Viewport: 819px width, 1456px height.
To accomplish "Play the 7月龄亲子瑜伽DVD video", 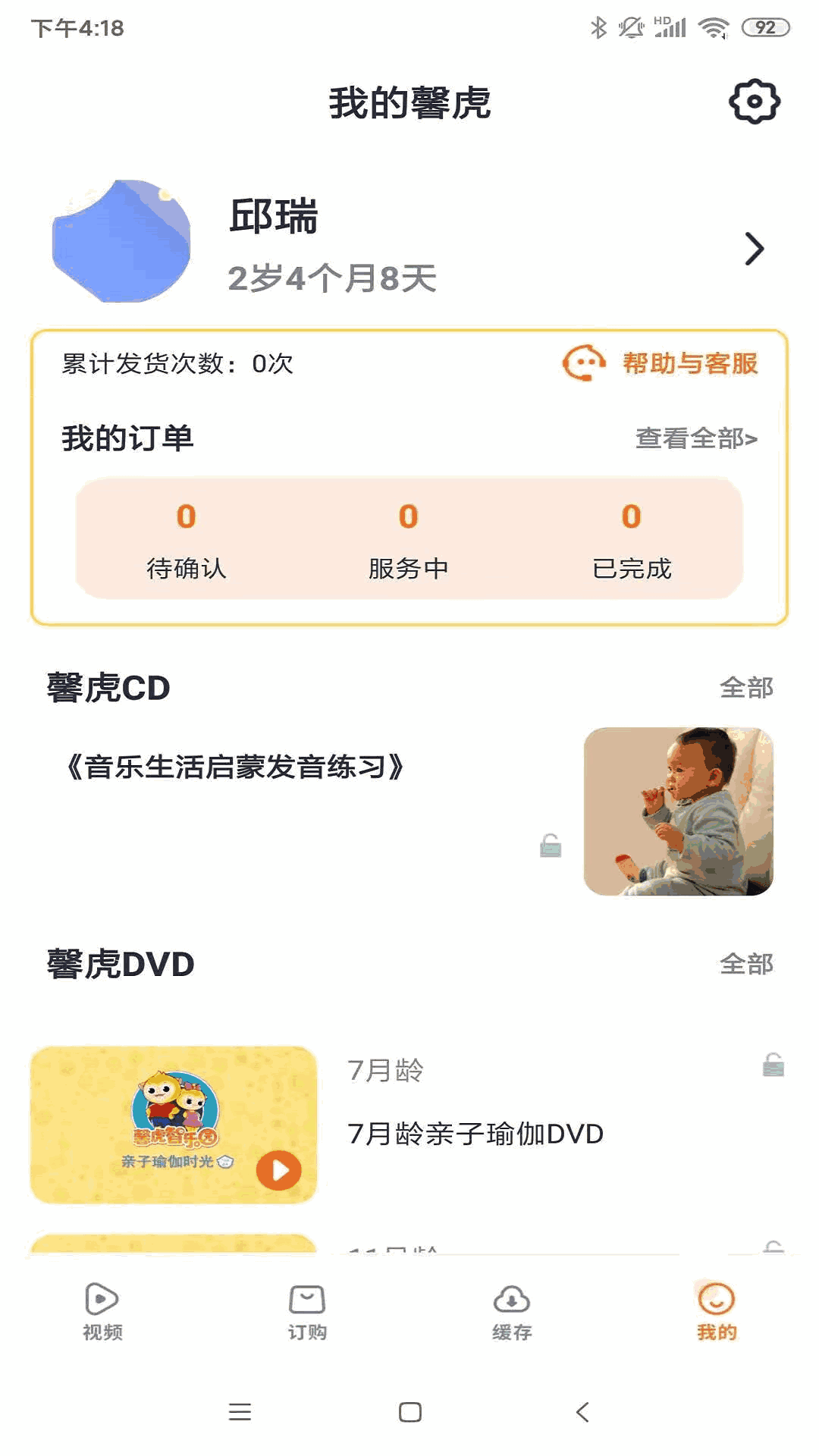I will coord(278,1170).
